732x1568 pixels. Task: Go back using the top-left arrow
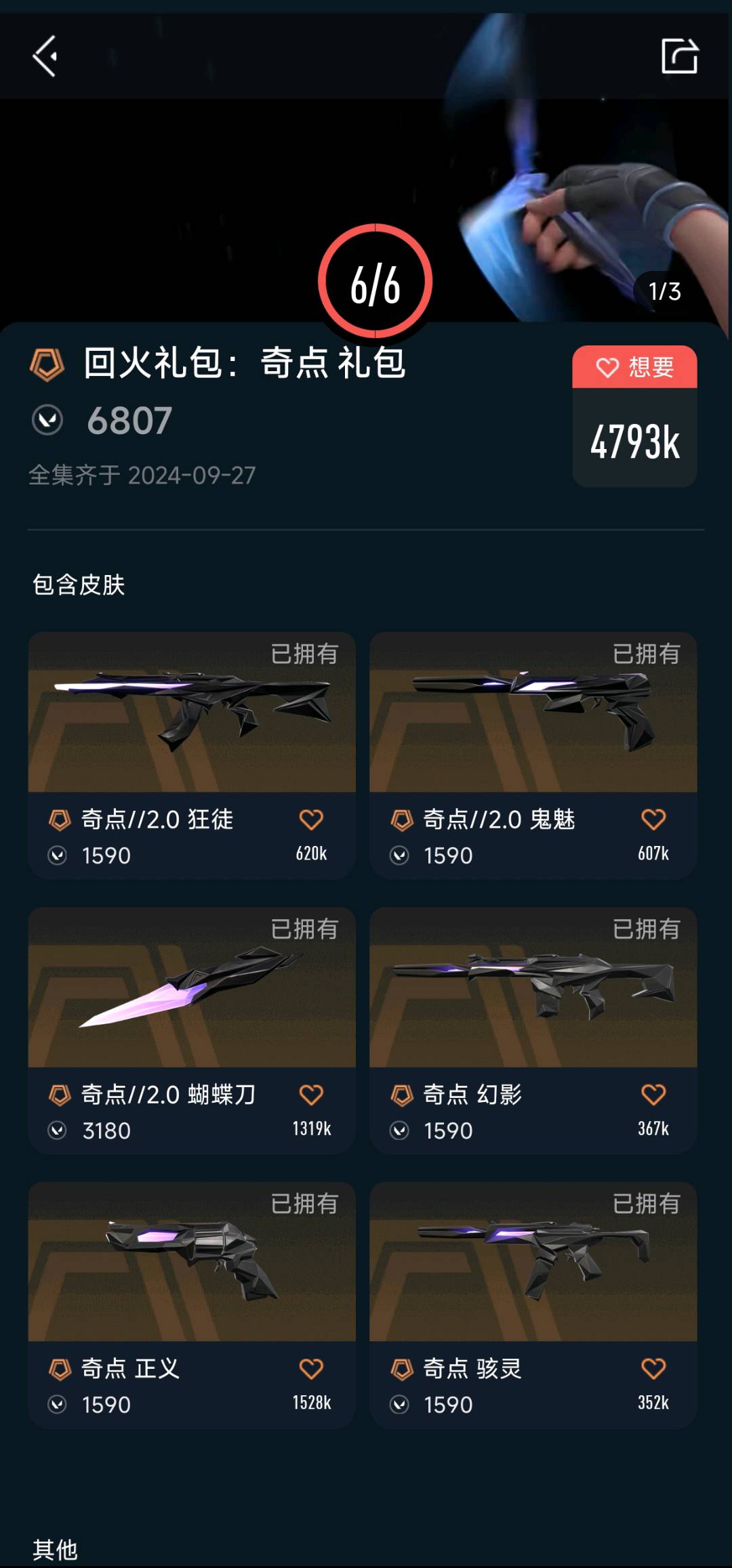45,56
